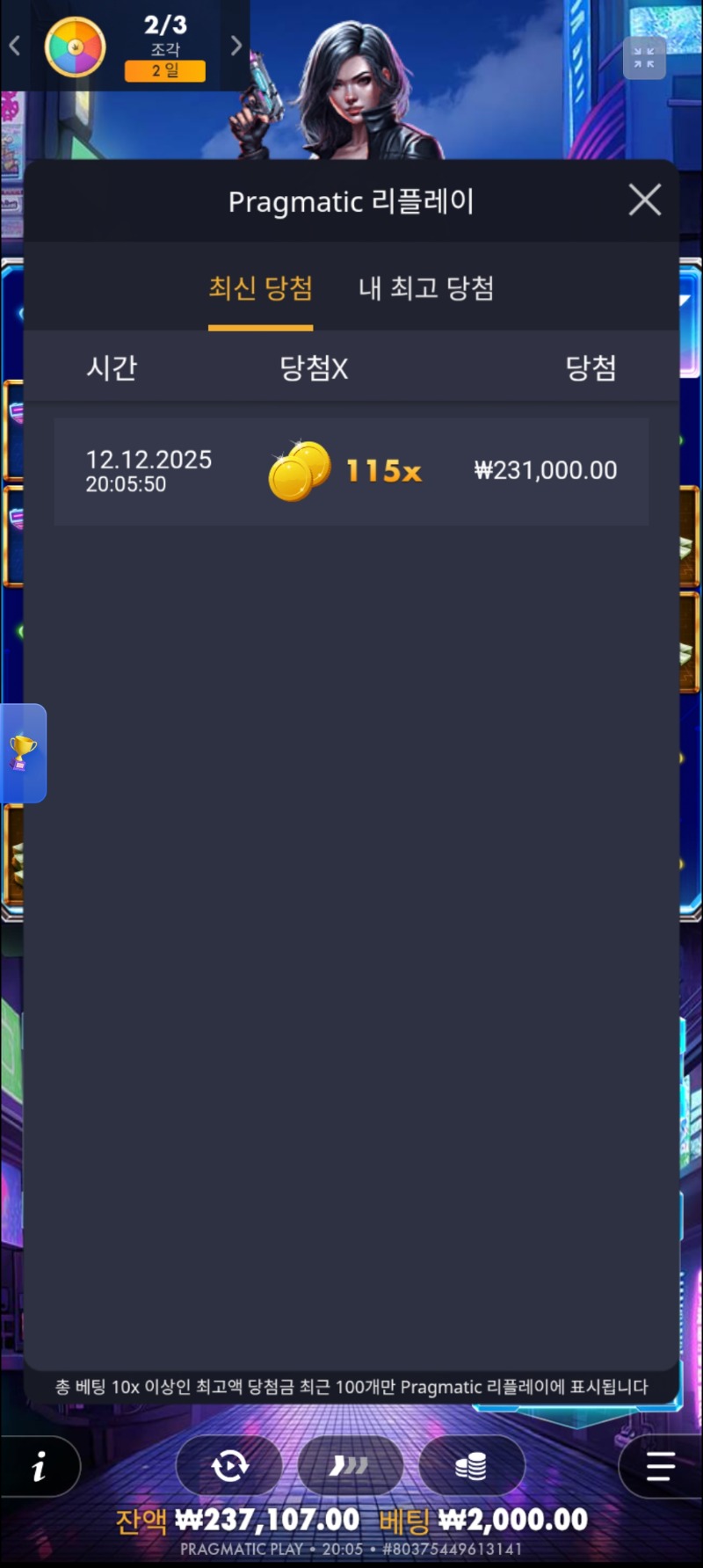Open the hamburger menu
Viewport: 703px width, 1568px height.
tap(660, 1466)
